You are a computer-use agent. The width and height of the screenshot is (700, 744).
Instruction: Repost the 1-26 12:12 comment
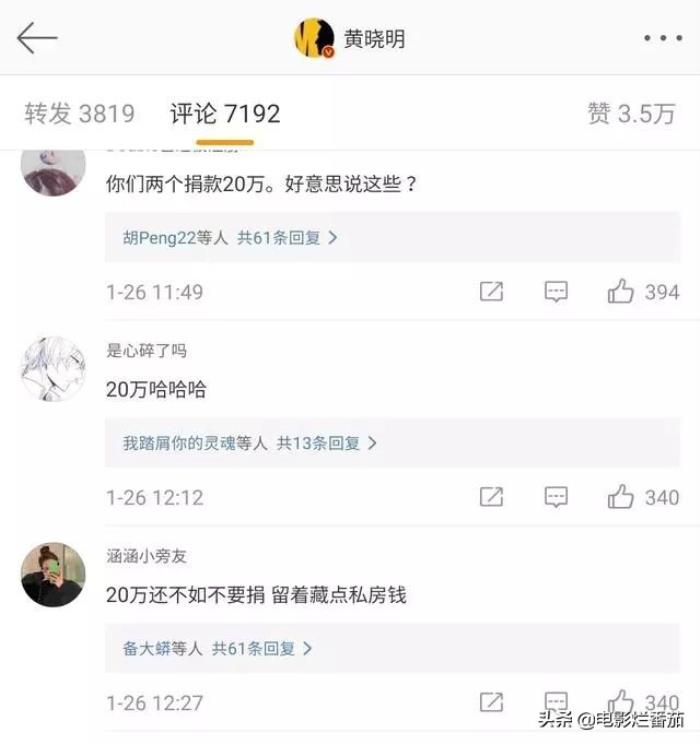pos(491,497)
